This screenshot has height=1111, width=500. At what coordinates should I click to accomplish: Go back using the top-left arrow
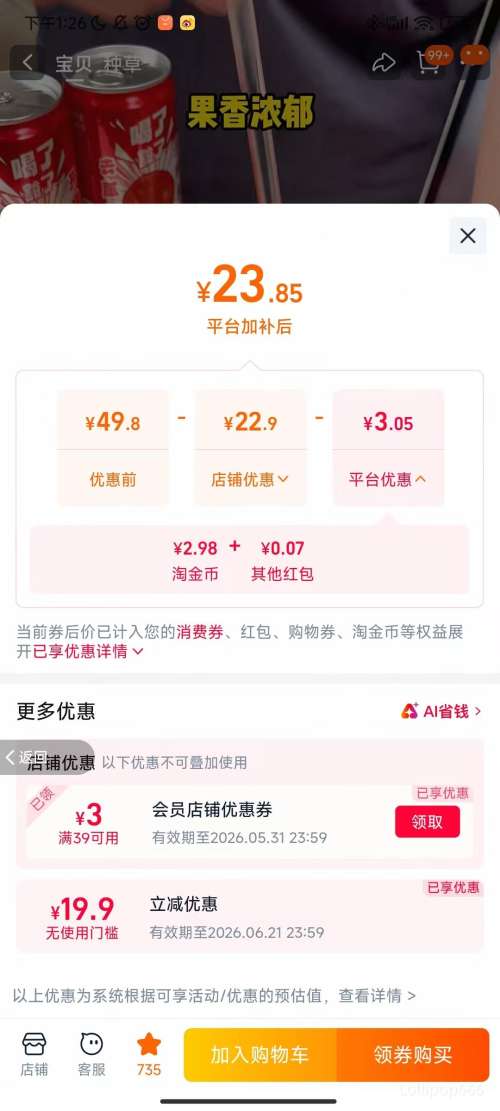pyautogui.click(x=27, y=62)
